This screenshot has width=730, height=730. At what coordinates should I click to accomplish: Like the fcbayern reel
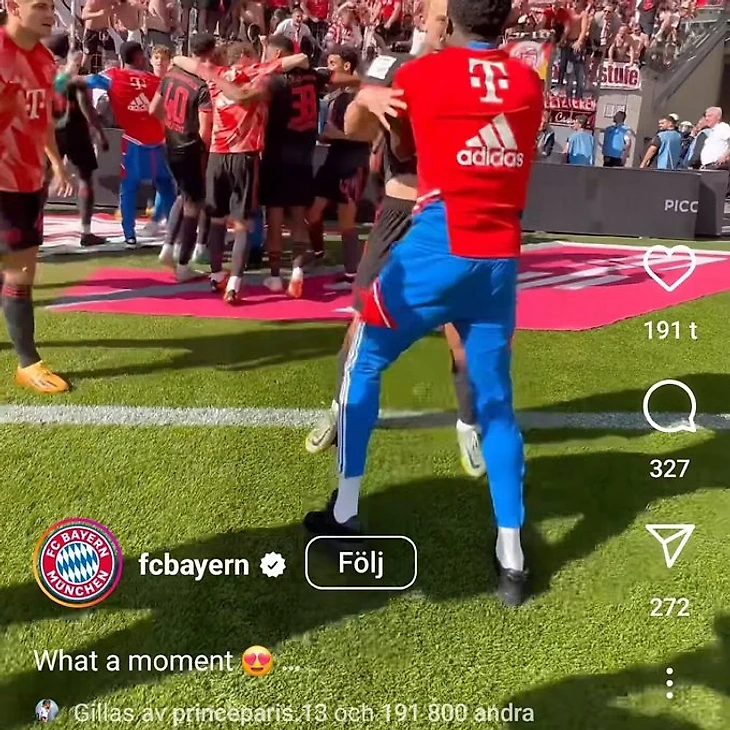click(668, 268)
